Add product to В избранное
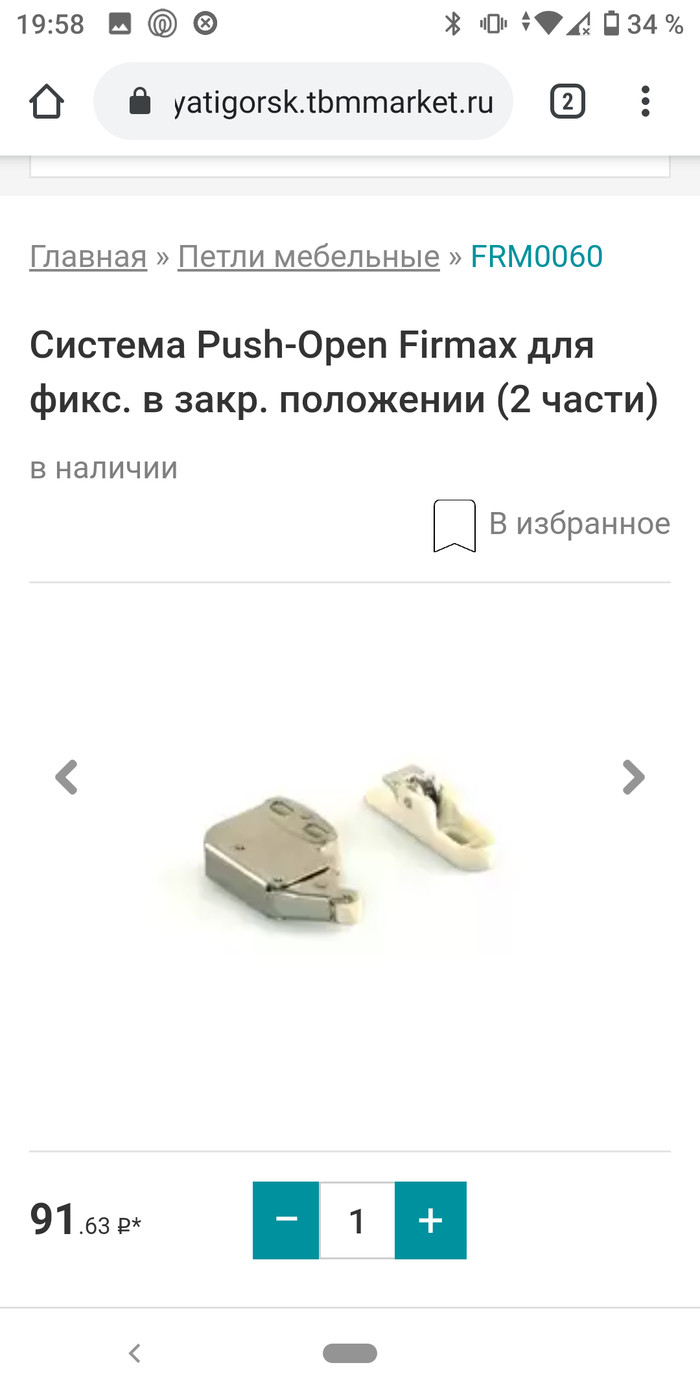 [x=551, y=524]
